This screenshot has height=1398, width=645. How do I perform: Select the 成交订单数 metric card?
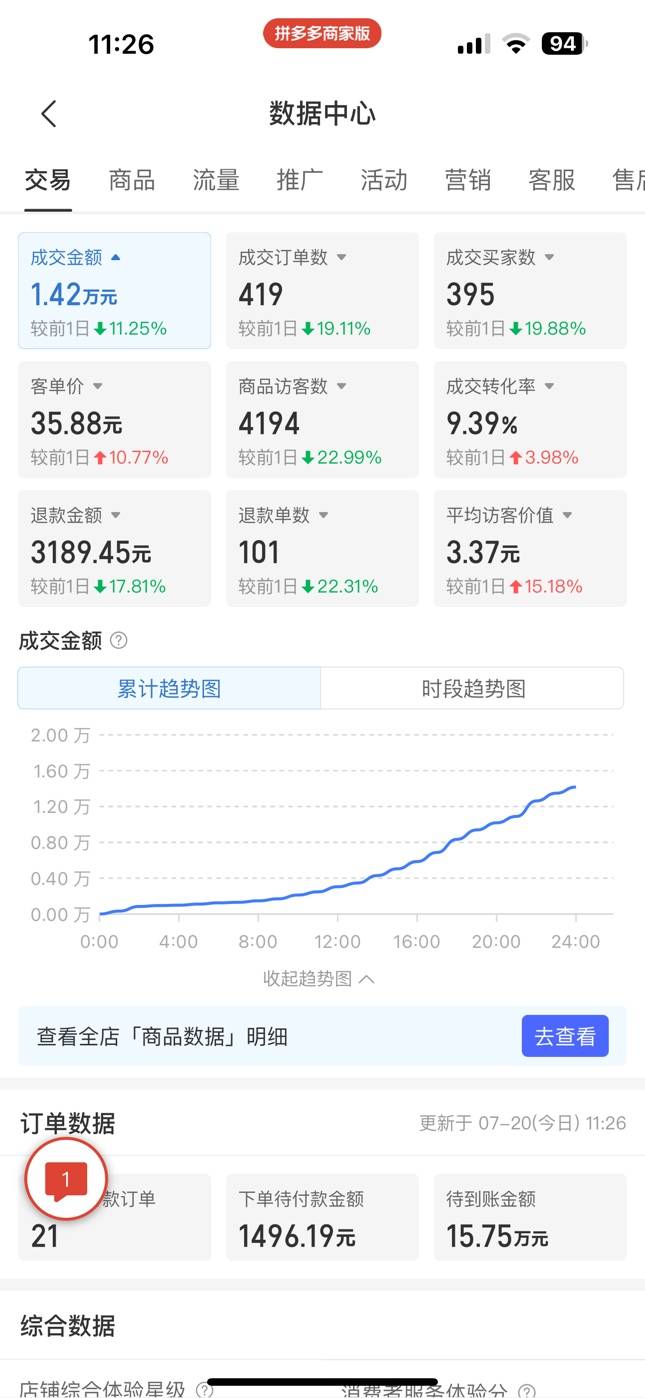tap(322, 291)
